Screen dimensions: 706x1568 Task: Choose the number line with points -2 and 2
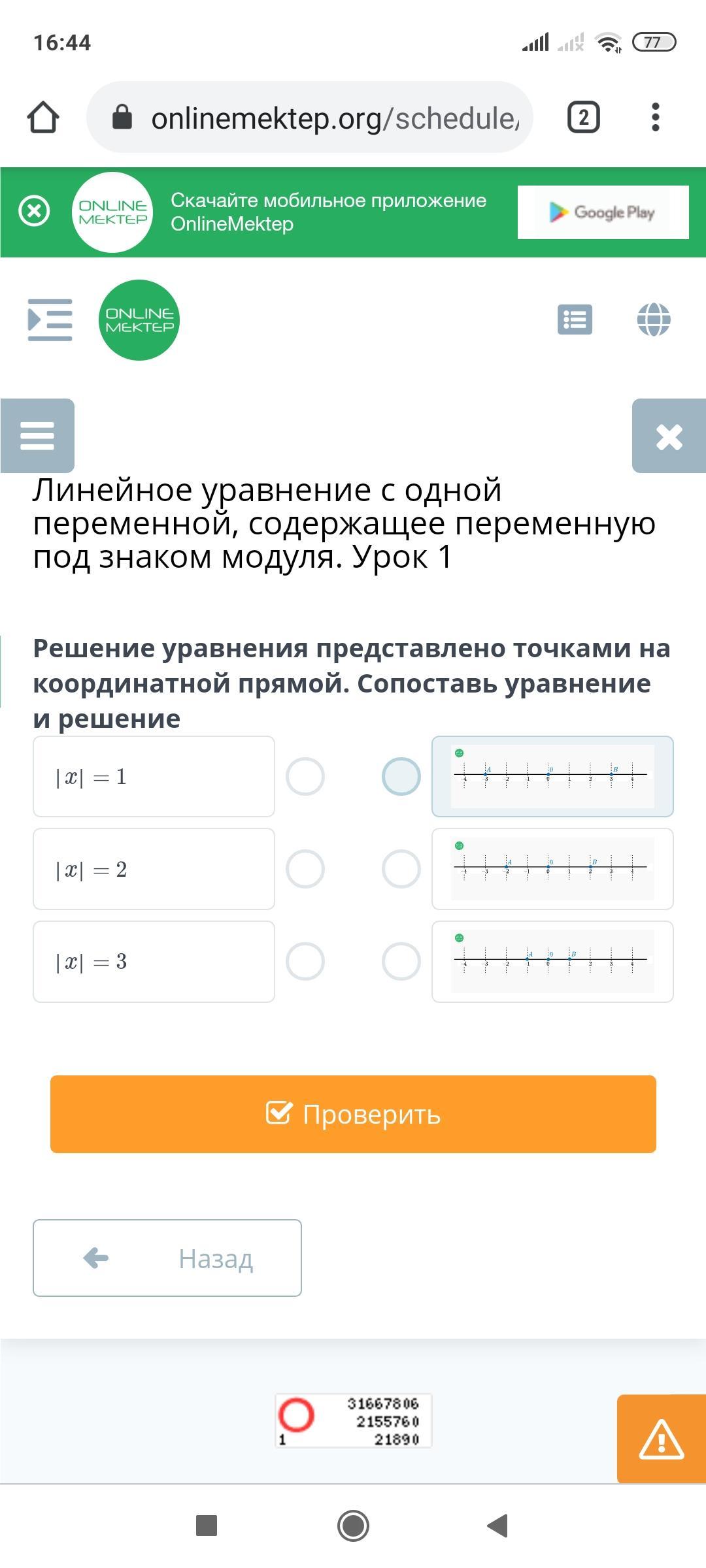[552, 869]
